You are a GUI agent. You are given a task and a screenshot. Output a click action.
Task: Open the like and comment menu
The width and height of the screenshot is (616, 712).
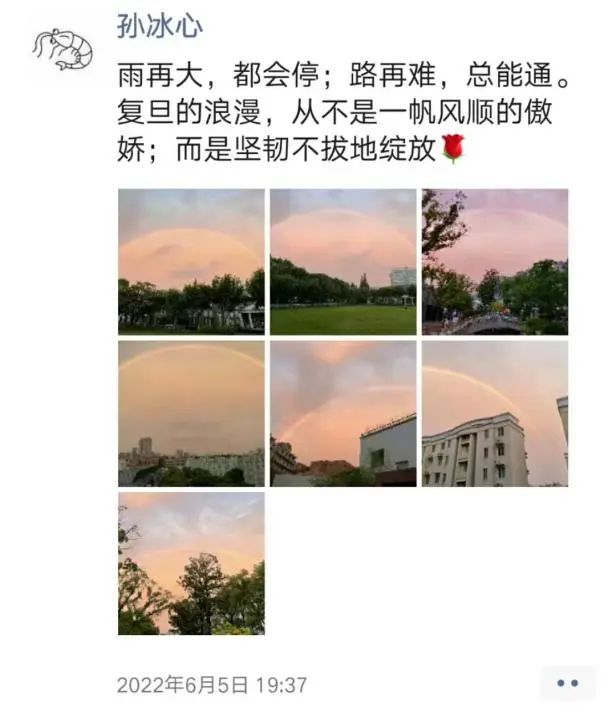point(567,684)
